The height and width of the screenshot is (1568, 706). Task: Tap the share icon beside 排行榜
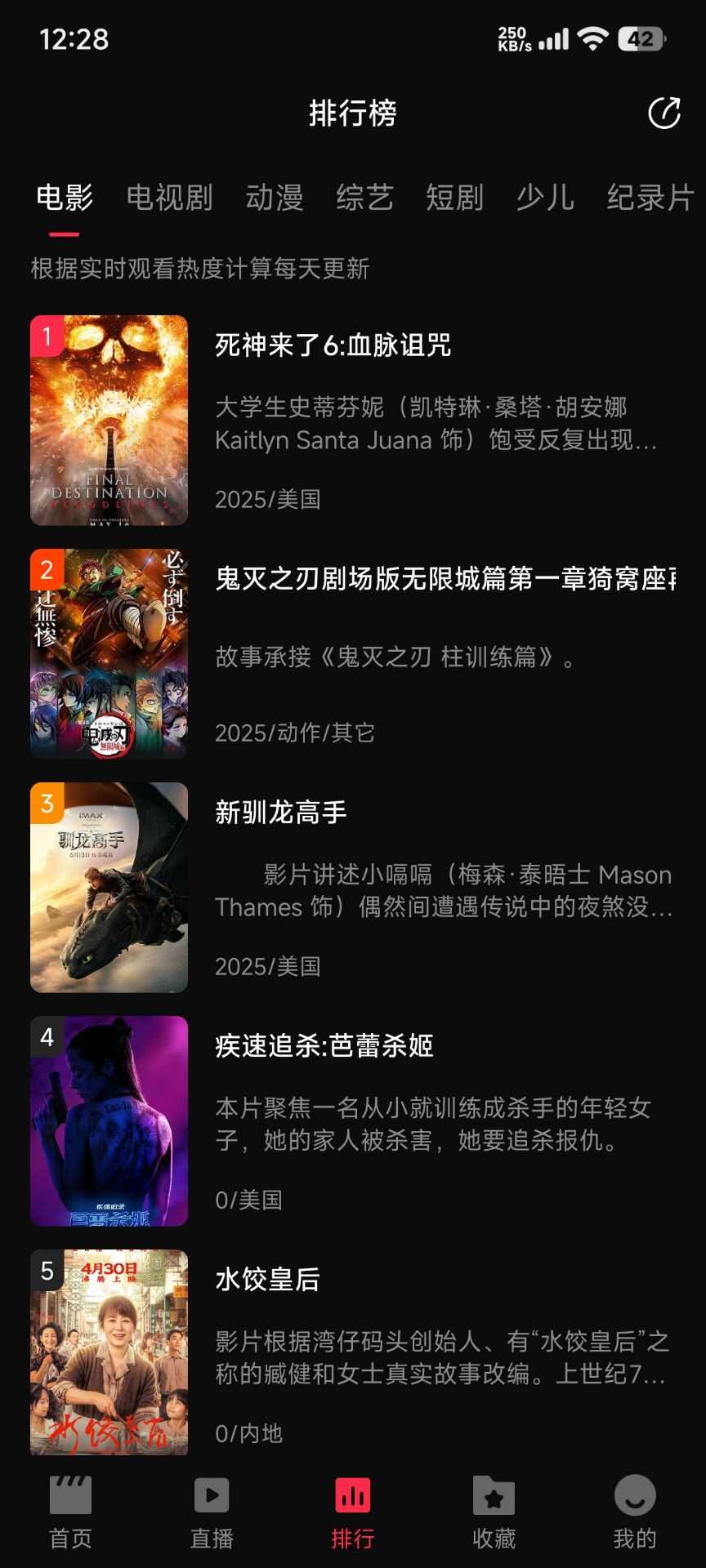664,114
